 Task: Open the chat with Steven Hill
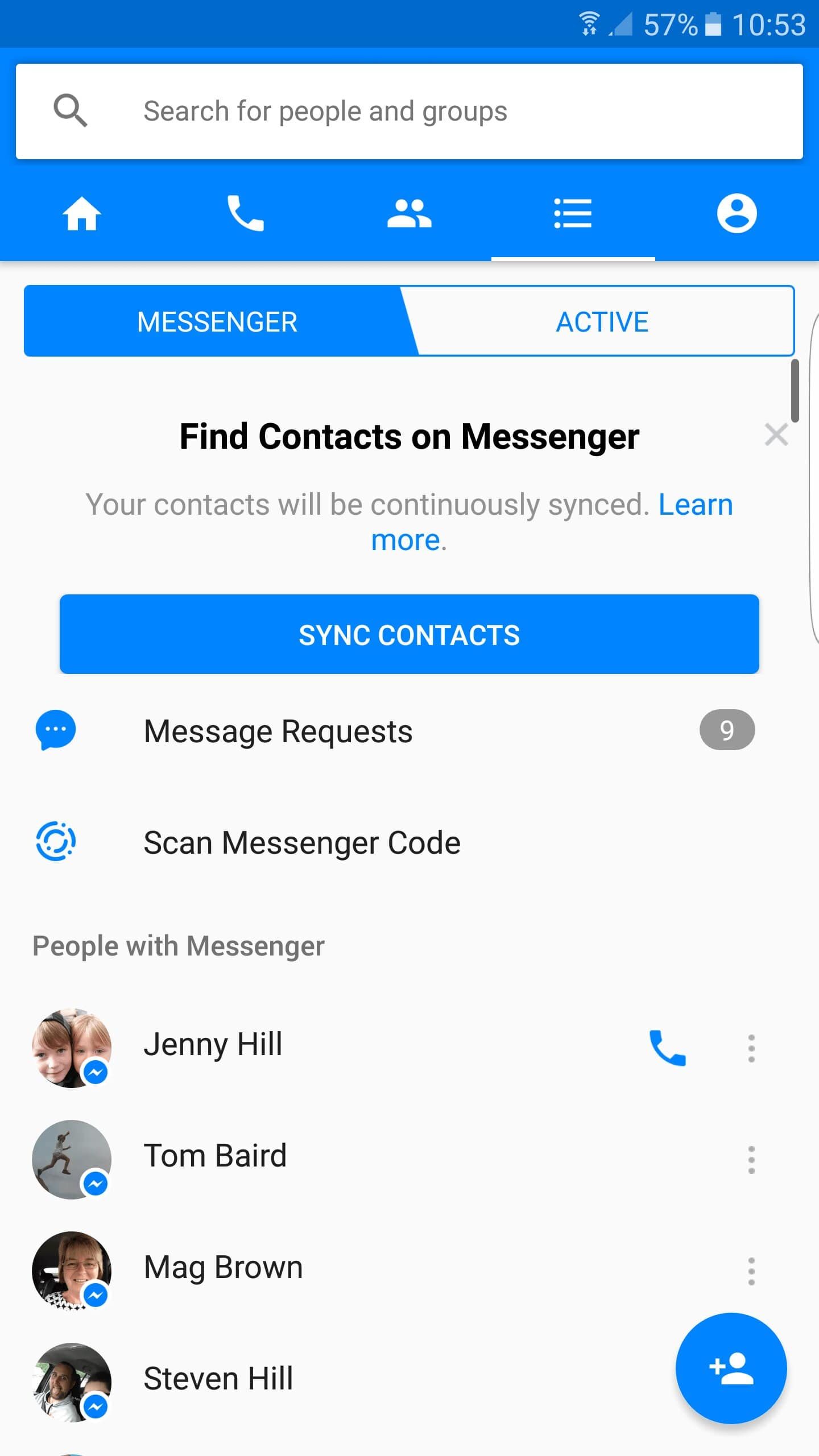(x=218, y=1379)
